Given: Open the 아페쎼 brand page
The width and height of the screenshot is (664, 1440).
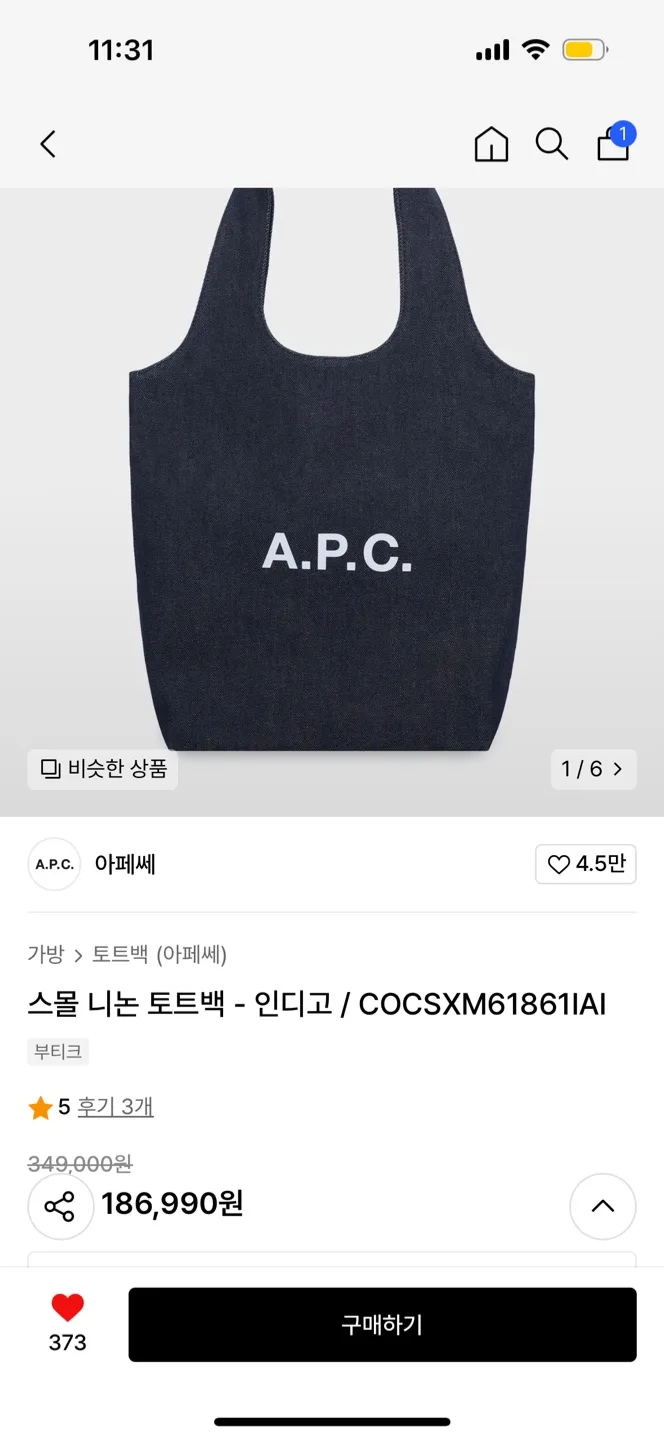Looking at the screenshot, I should (x=125, y=864).
